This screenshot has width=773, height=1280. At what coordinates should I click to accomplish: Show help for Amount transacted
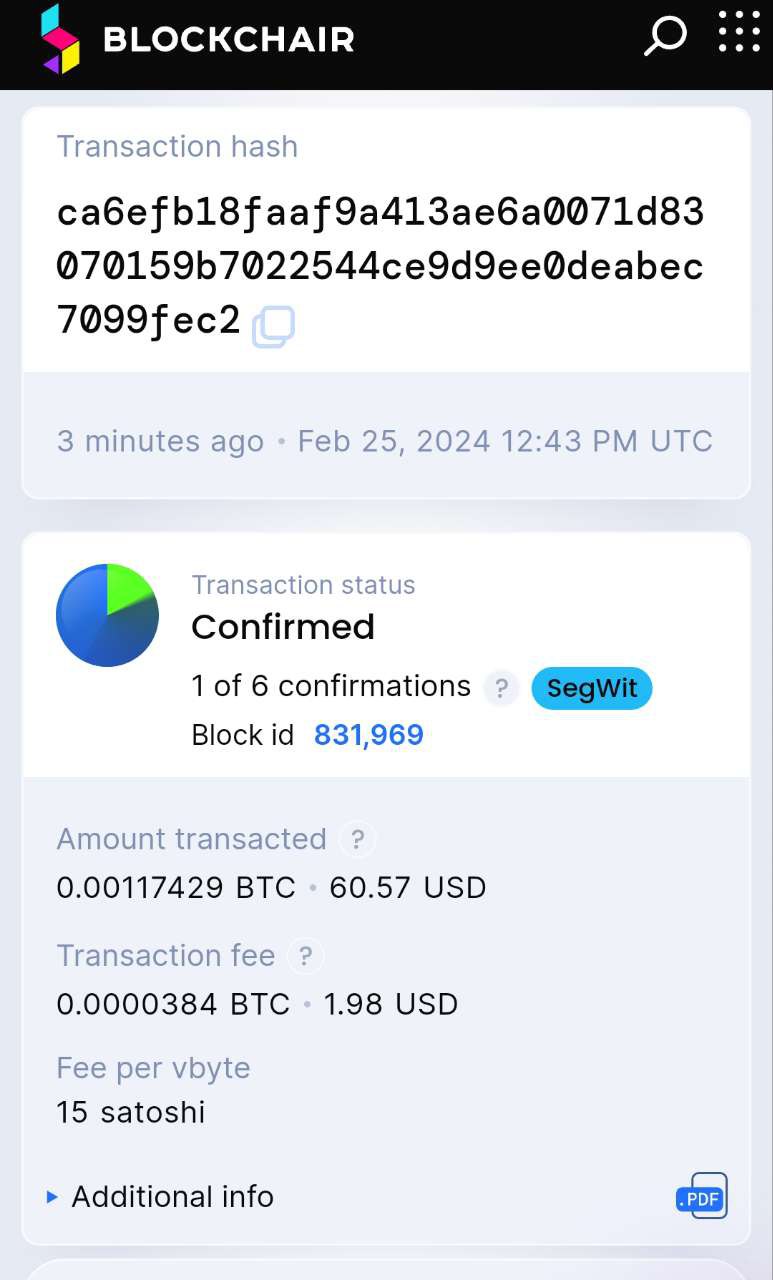click(x=357, y=839)
